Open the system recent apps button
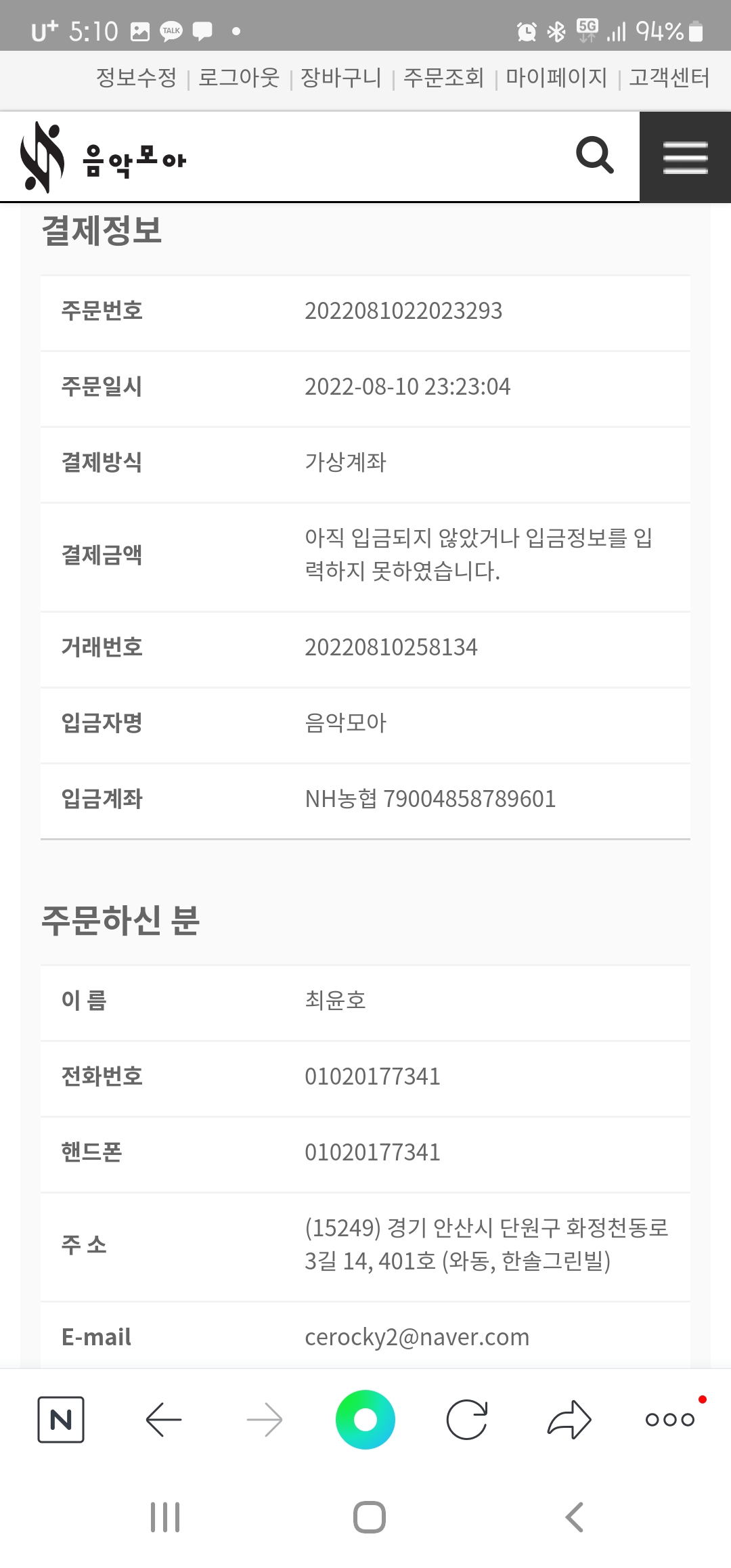 (x=165, y=1517)
